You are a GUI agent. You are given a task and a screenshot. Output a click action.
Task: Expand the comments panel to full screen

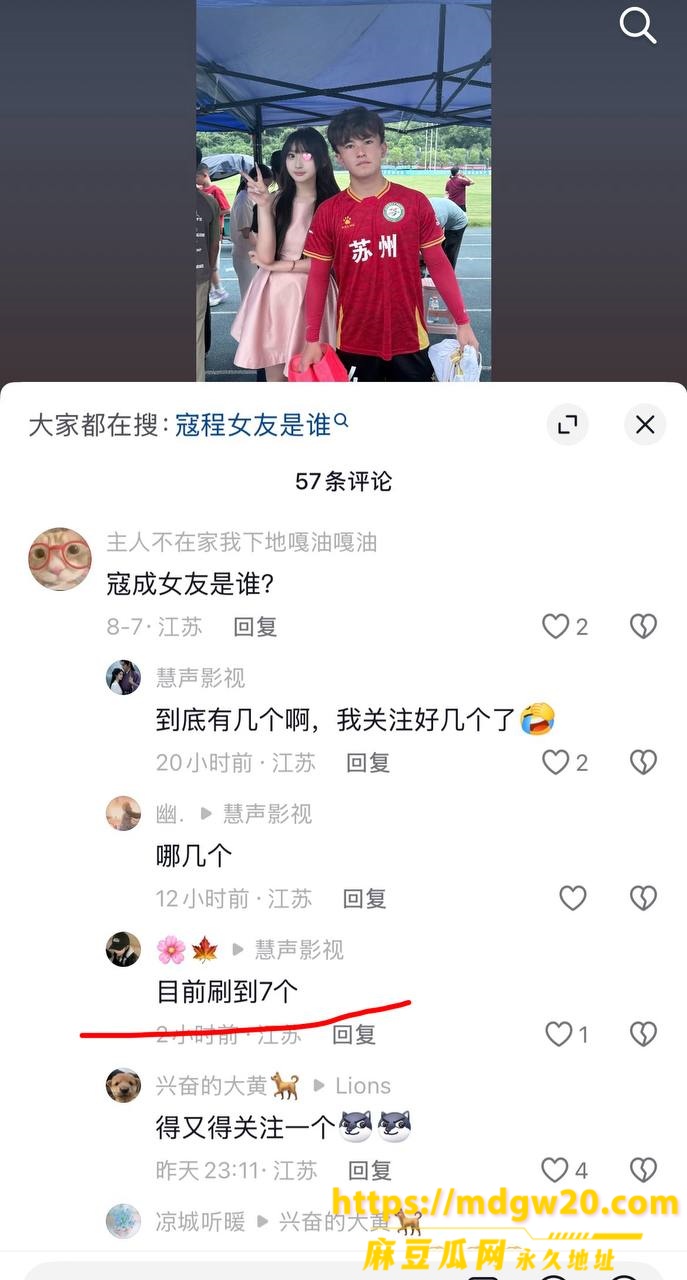(x=568, y=425)
